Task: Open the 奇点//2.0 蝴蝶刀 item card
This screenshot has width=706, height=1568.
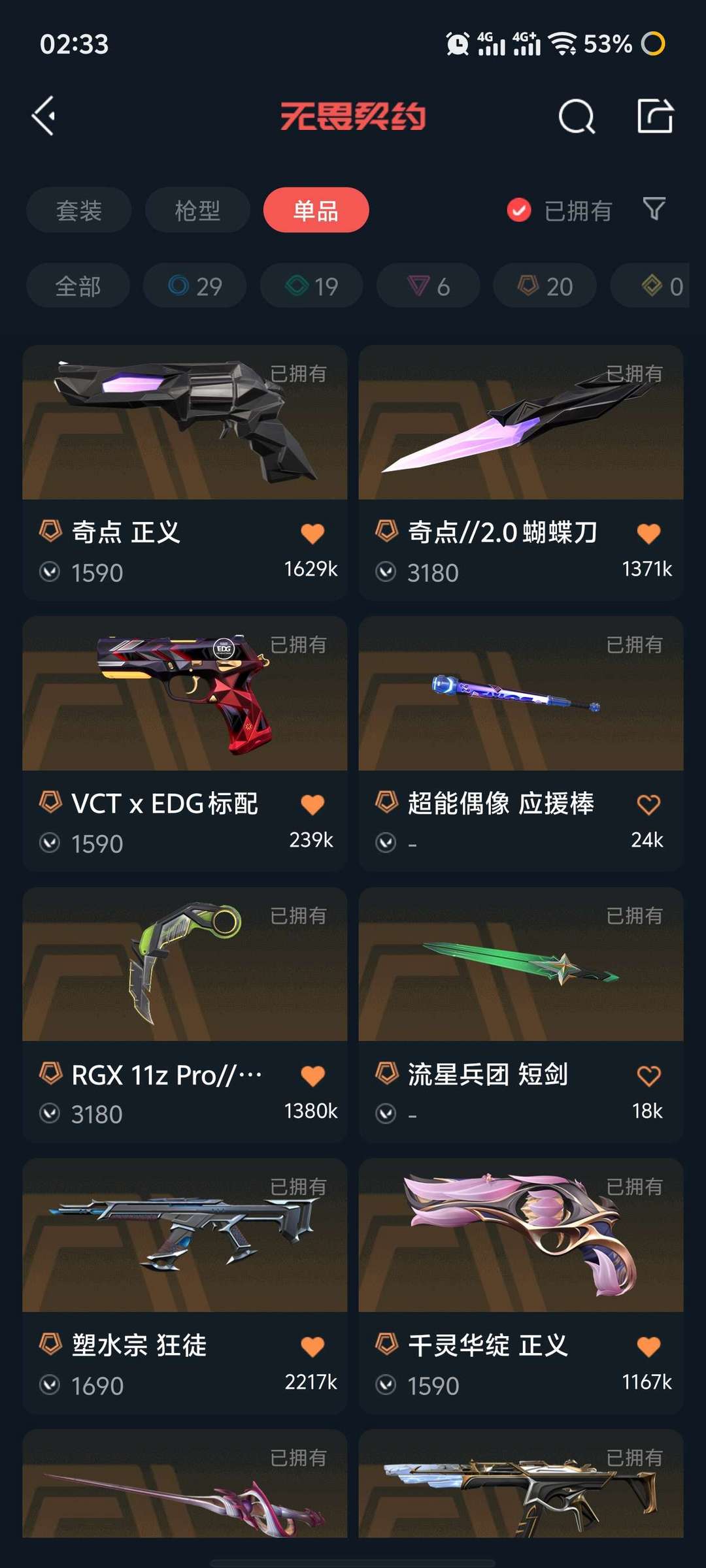Action: tap(520, 431)
